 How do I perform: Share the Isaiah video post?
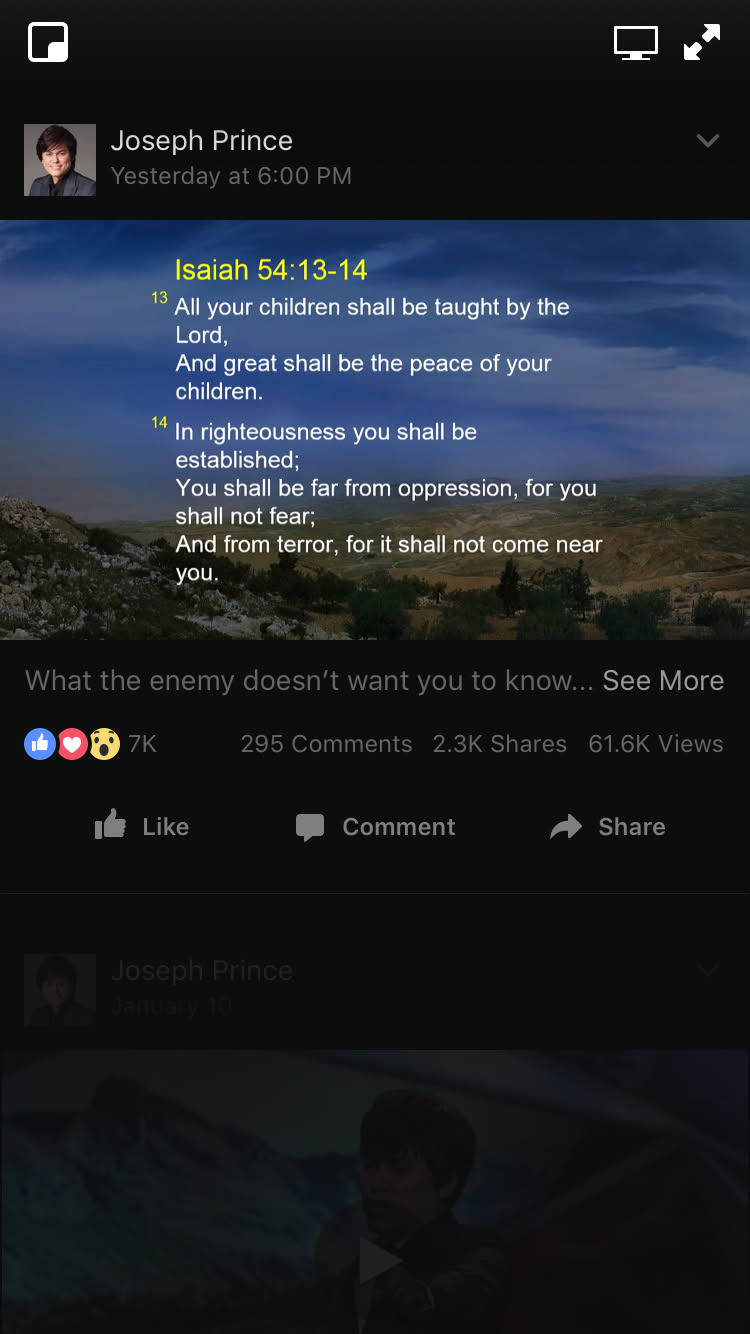tap(608, 827)
